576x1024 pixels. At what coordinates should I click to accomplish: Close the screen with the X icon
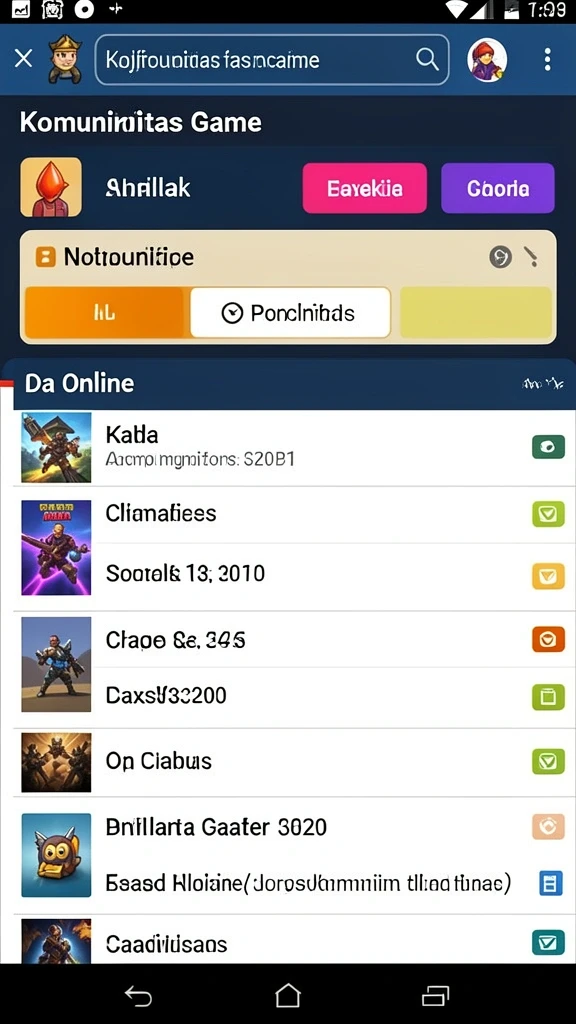point(24,59)
